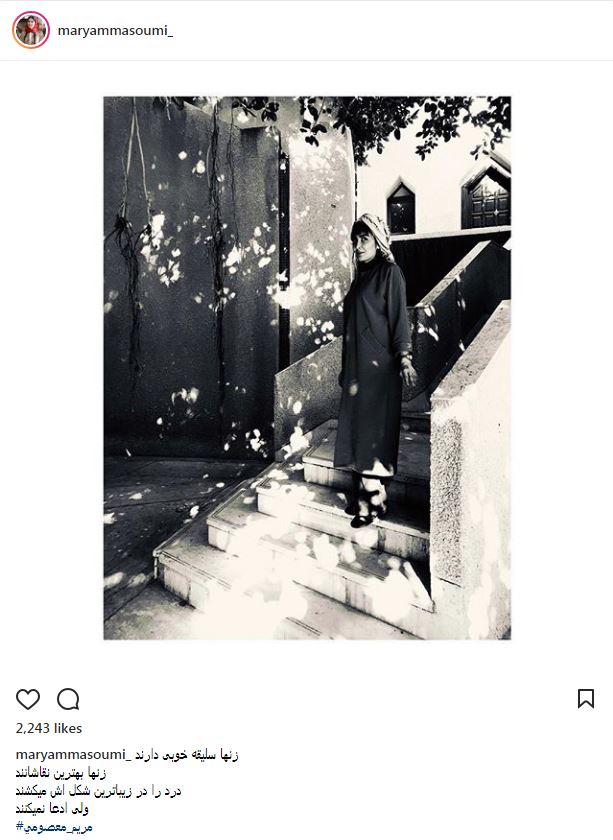Open maryammasoumi_ profile picture
Screen dimensions: 613x840
31,31
